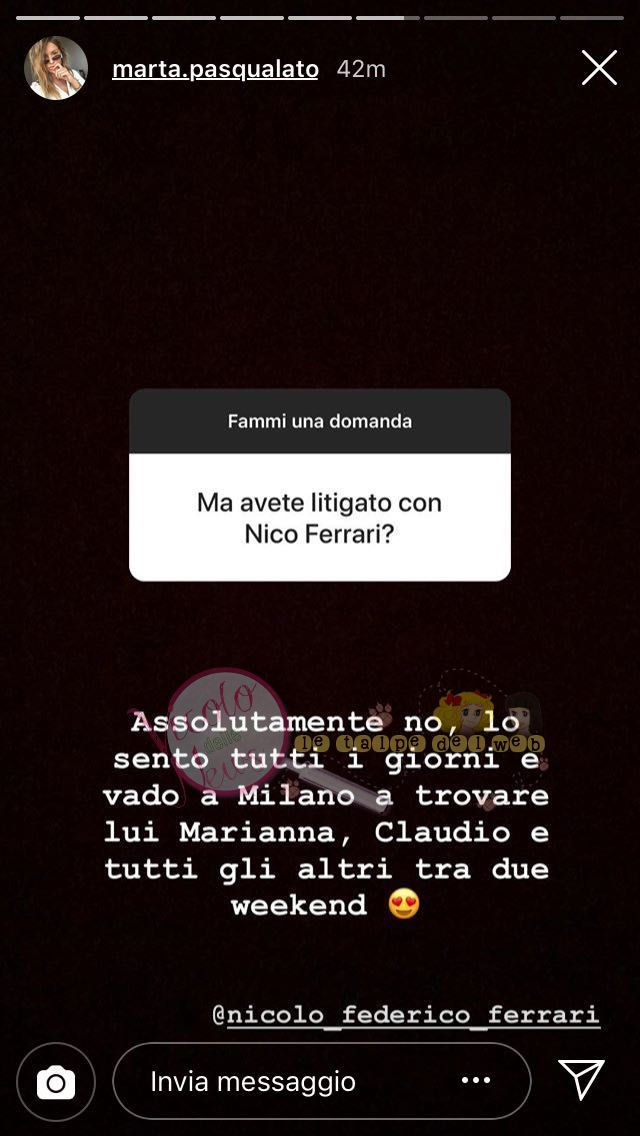Open the three-dot more options
Image resolution: width=640 pixels, height=1136 pixels.
pos(476,1081)
